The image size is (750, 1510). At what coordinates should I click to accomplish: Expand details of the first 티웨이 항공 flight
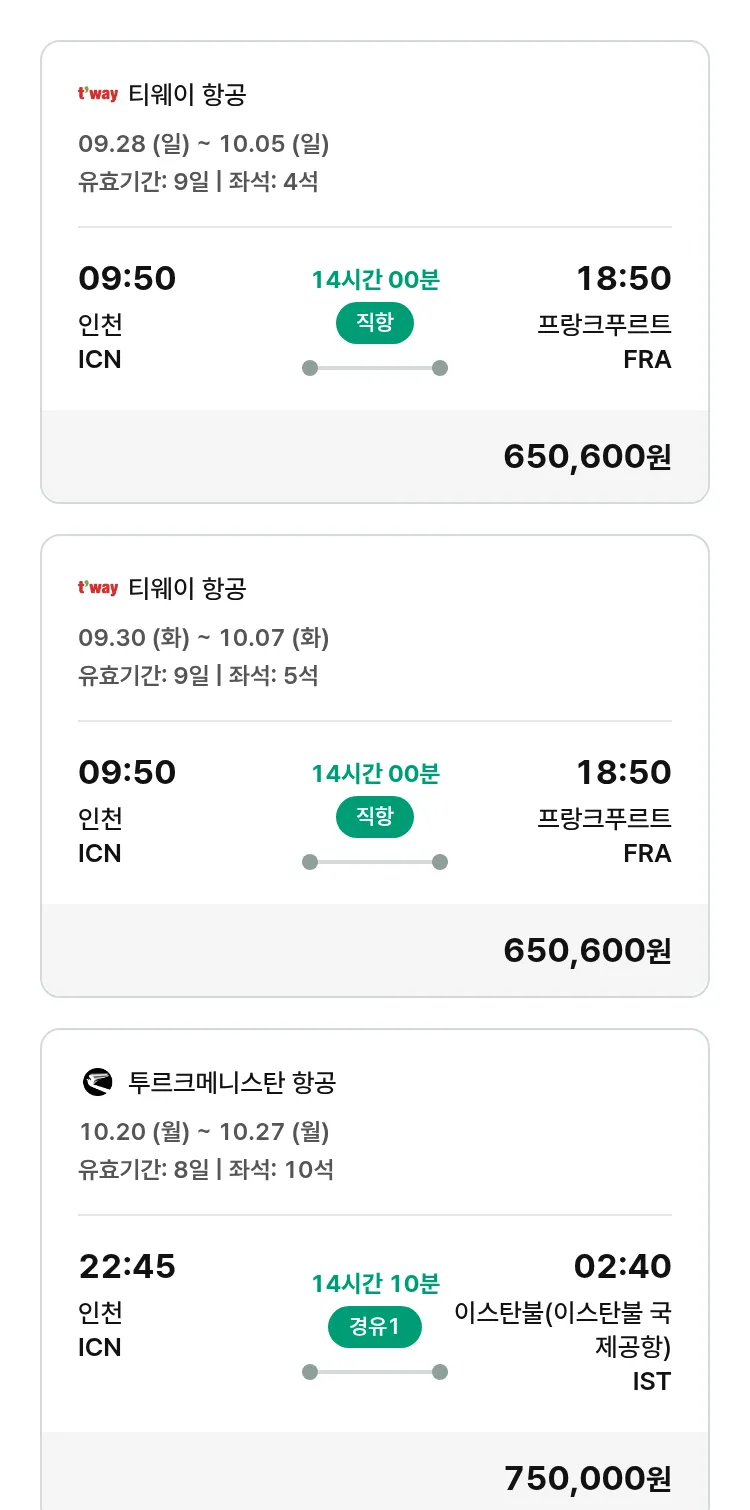tap(375, 270)
